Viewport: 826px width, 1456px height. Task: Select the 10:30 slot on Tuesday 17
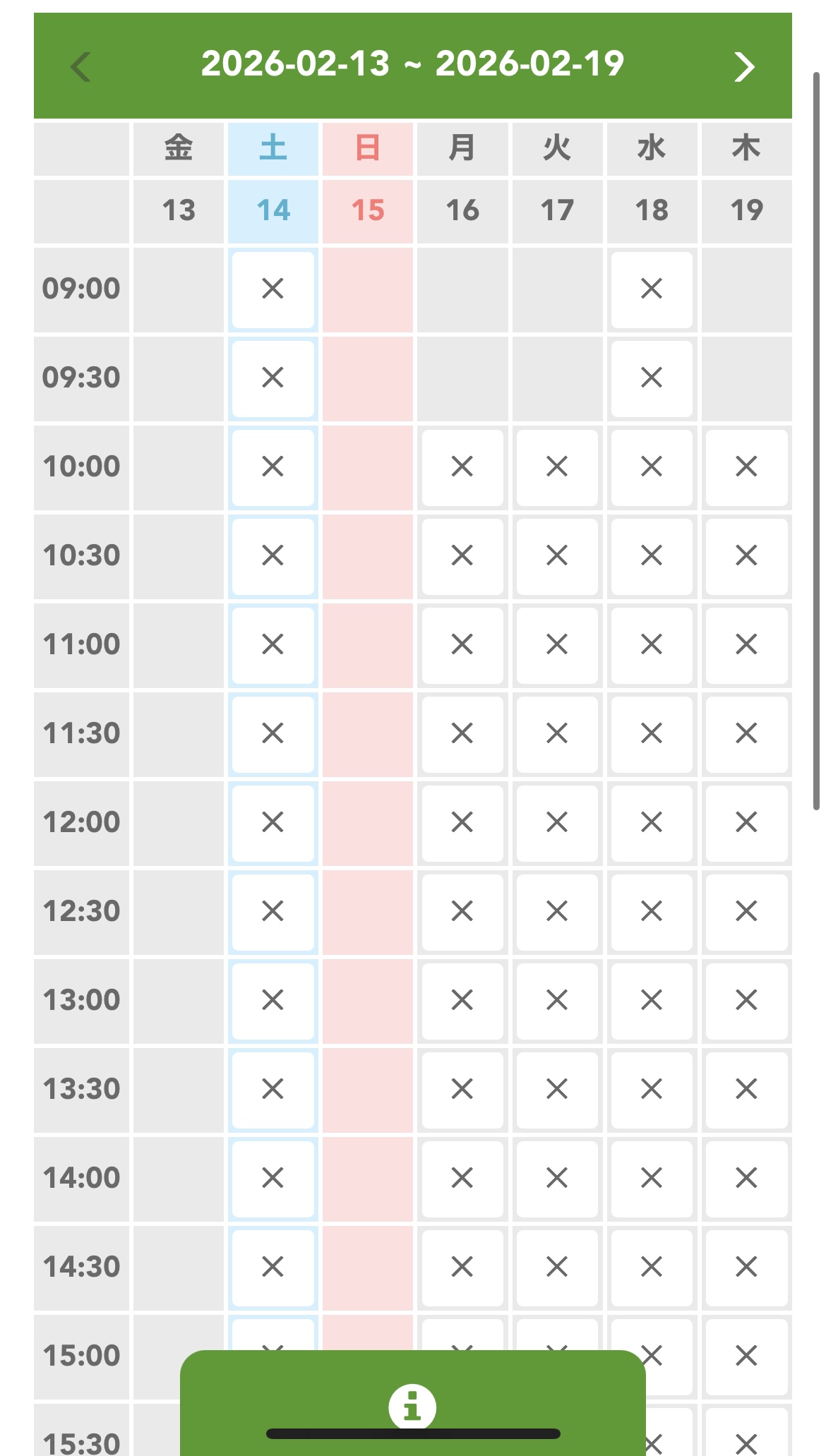pyautogui.click(x=557, y=556)
